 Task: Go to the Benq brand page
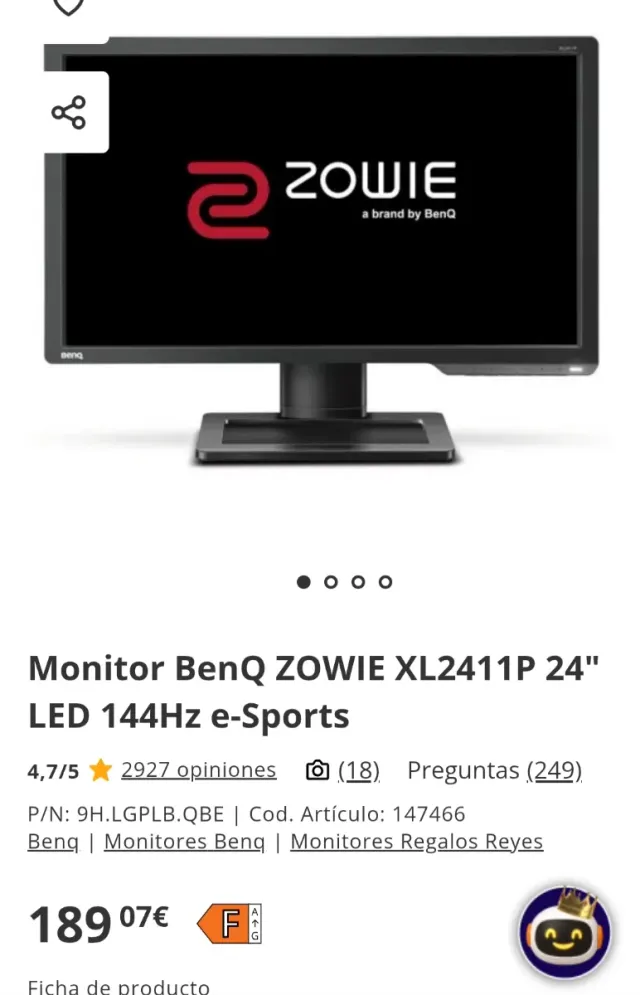(x=53, y=842)
